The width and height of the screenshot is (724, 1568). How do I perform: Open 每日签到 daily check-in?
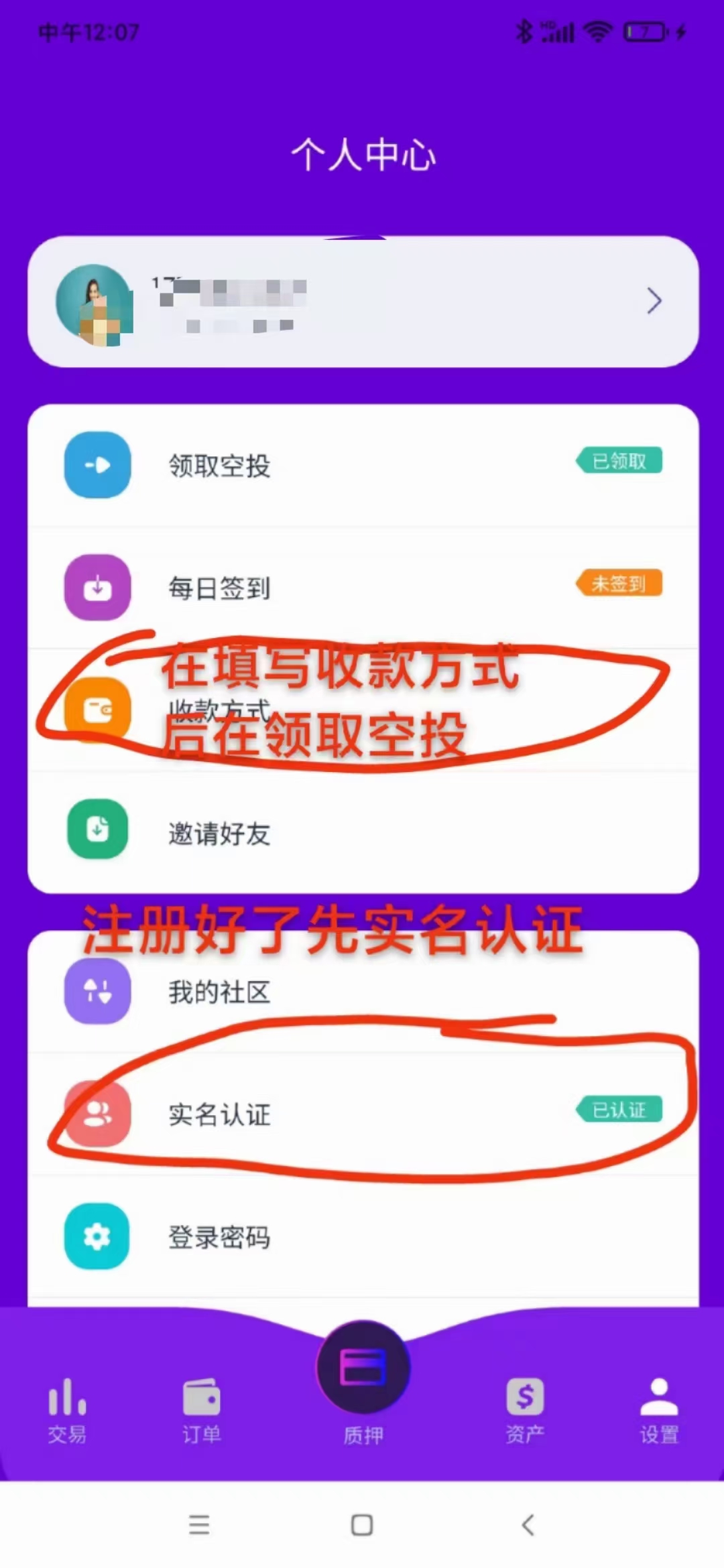362,588
